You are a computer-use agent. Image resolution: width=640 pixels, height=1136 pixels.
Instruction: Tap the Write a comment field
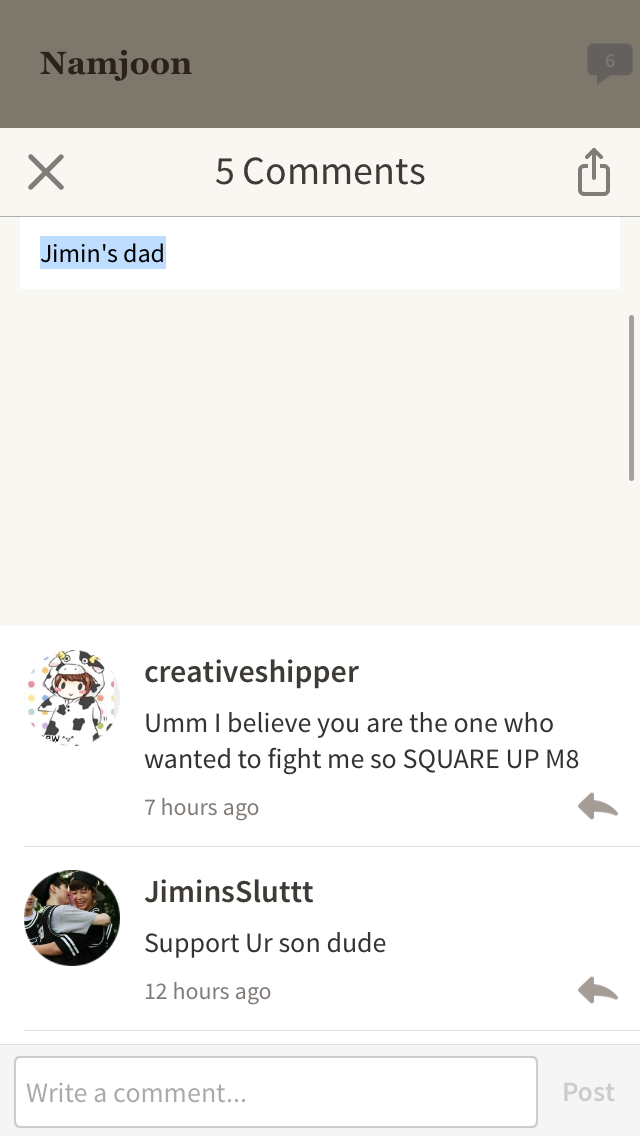[276, 1092]
